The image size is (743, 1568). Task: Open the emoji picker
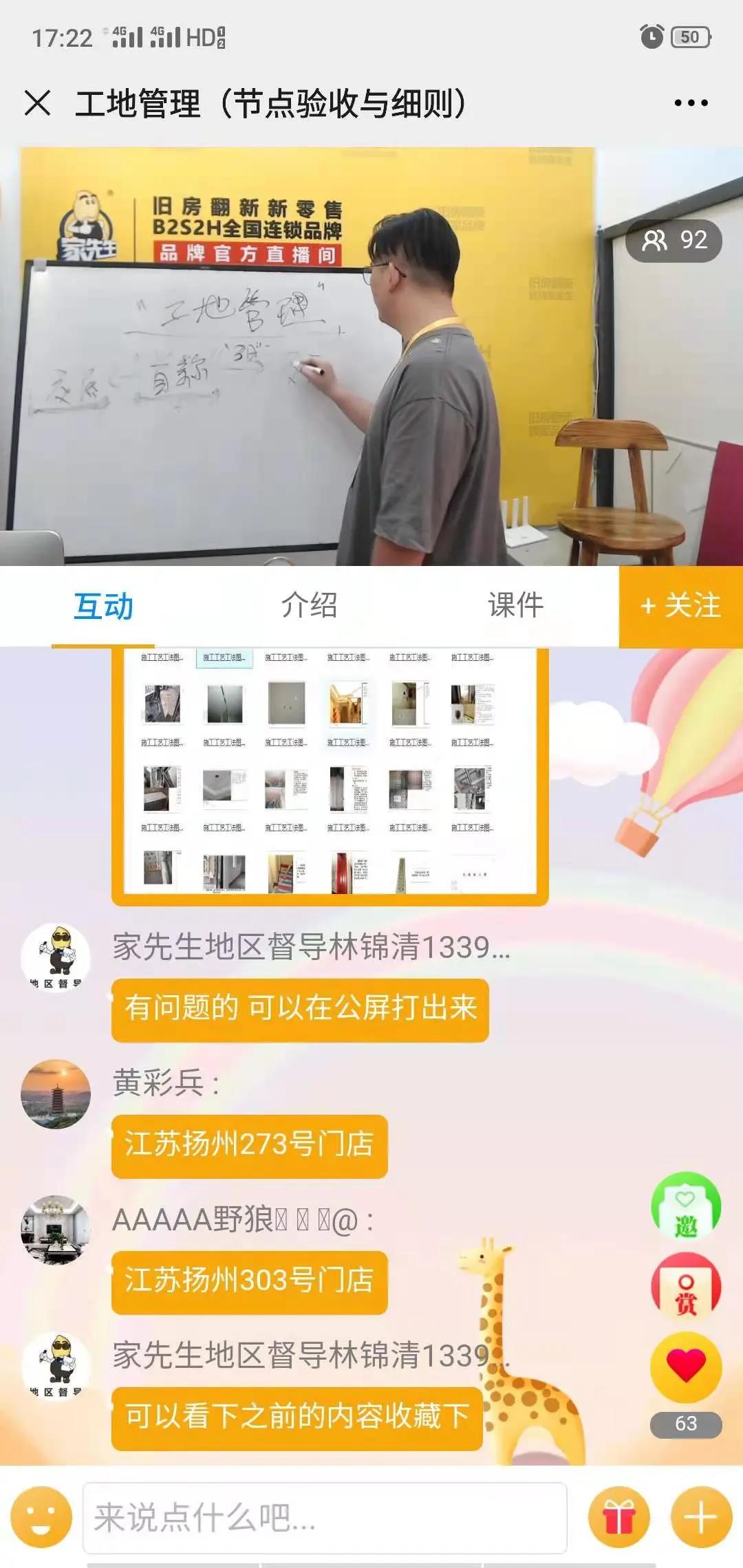pyautogui.click(x=41, y=1517)
